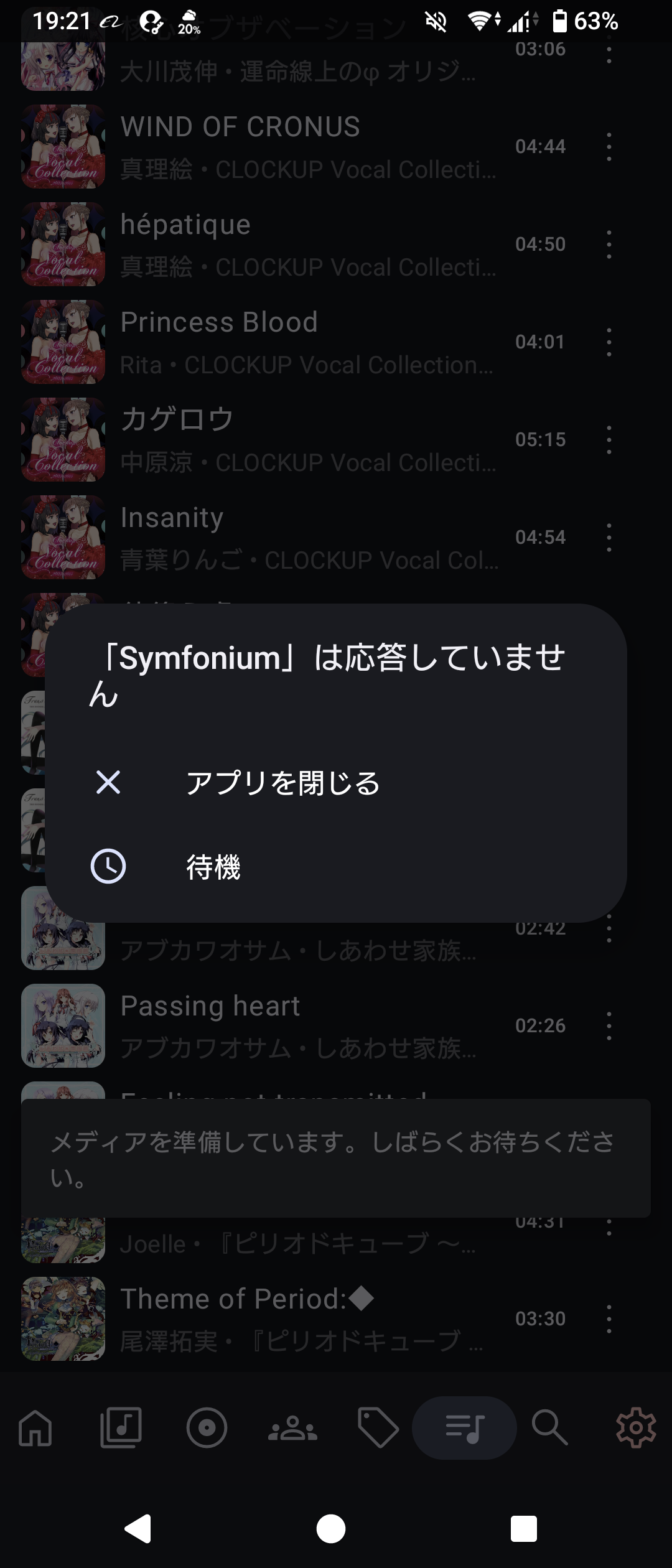Image resolution: width=672 pixels, height=1568 pixels.
Task: Tap the system back button
Action: coord(138,1528)
